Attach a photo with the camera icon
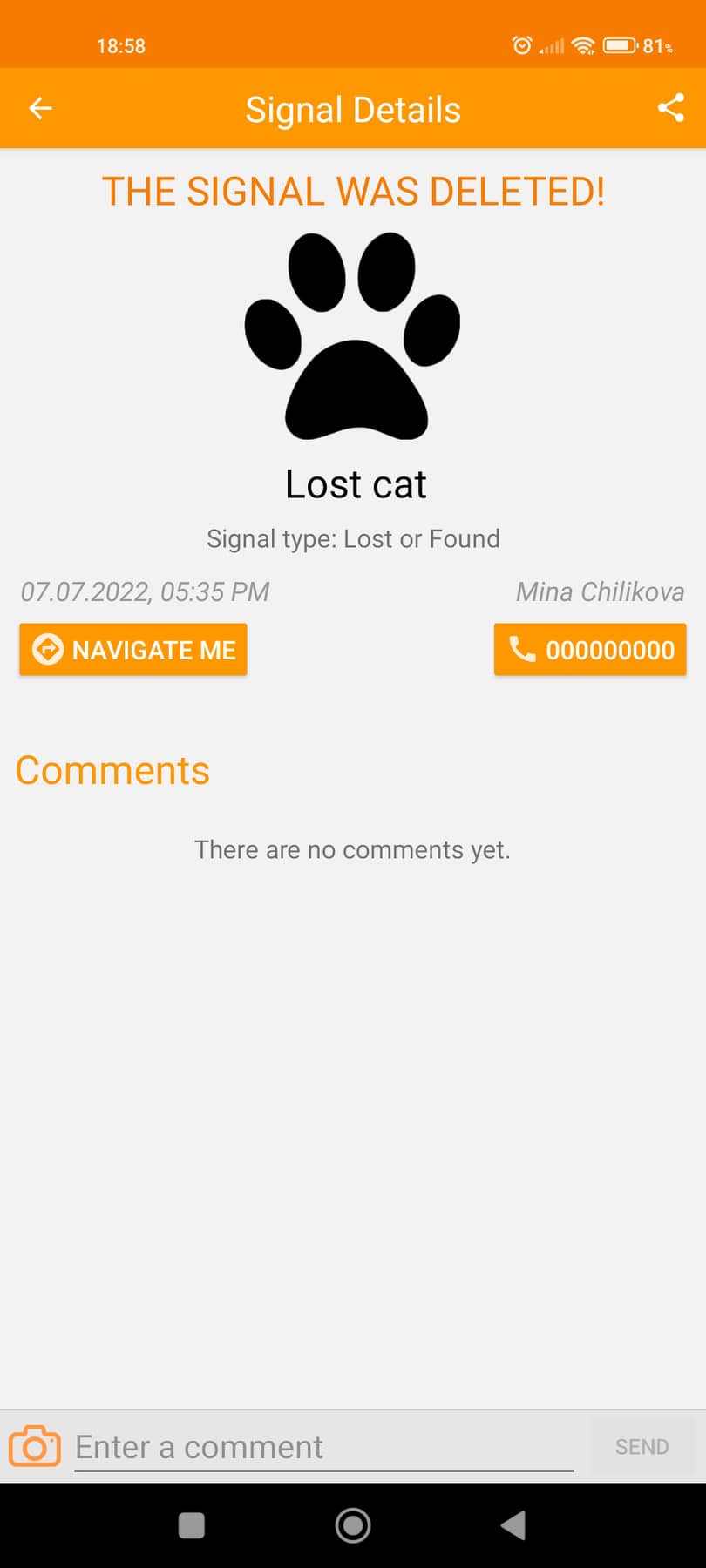706x1568 pixels. (35, 1447)
